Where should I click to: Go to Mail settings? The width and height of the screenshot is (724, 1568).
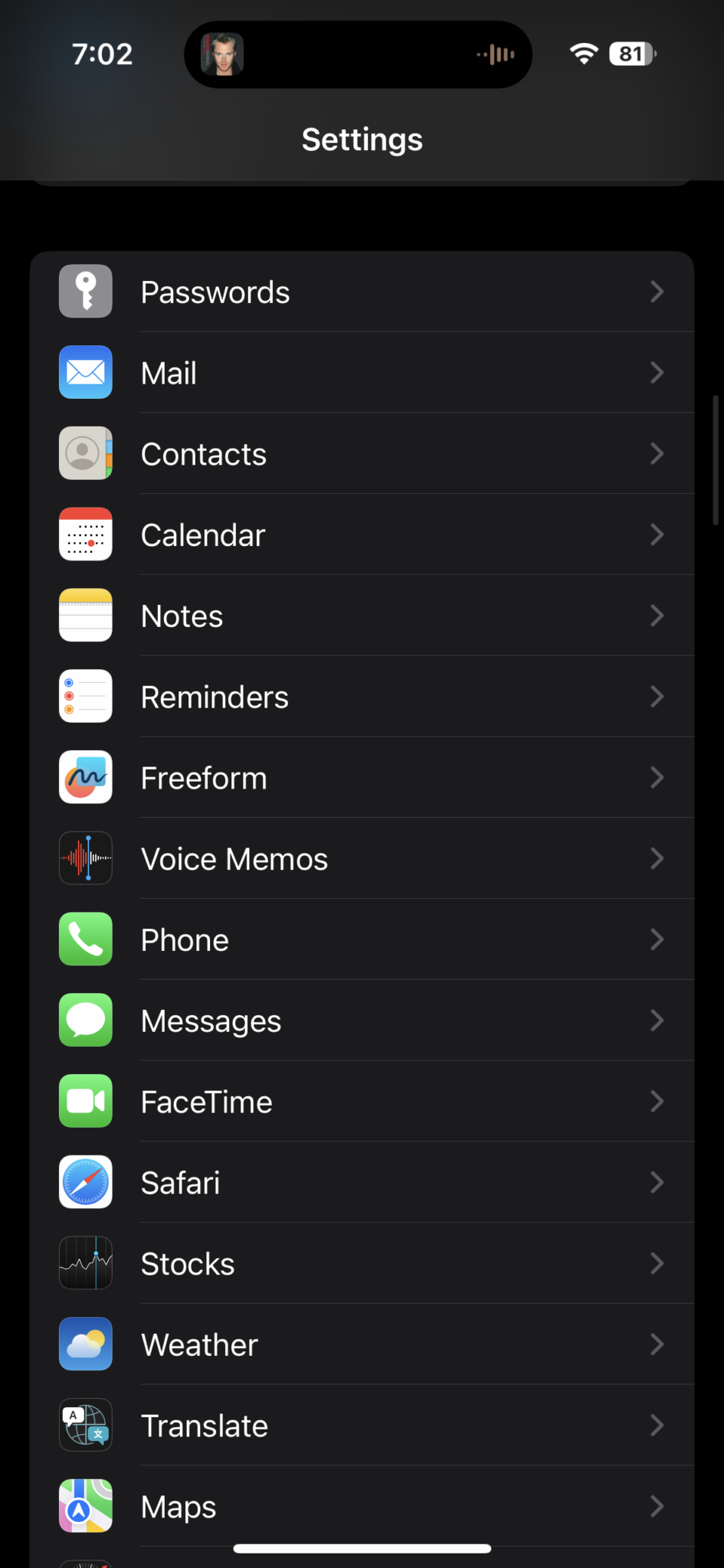[362, 373]
